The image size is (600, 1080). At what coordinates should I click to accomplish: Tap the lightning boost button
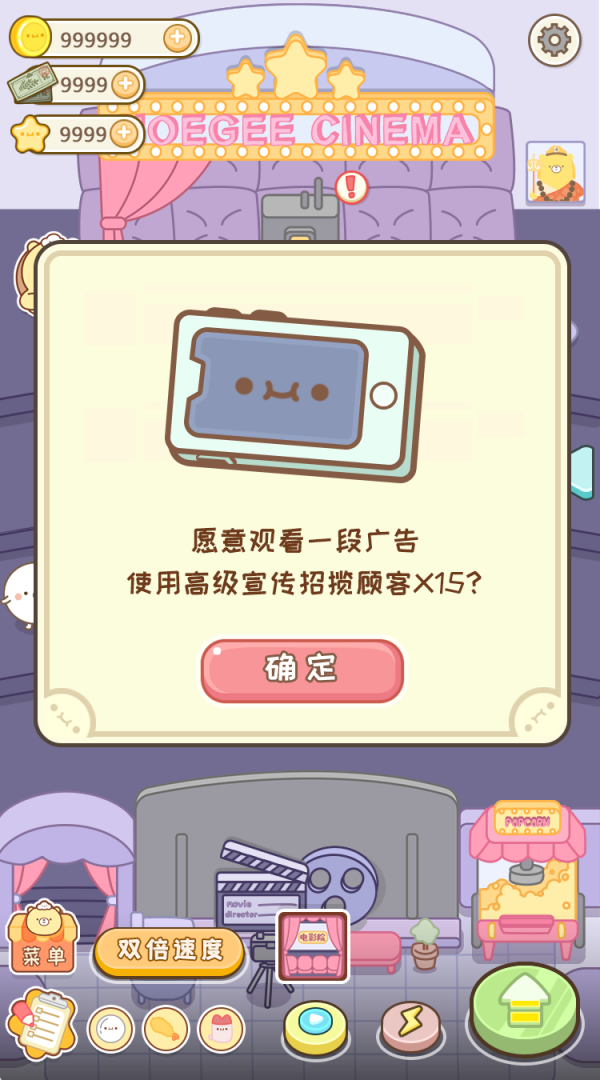(410, 1024)
